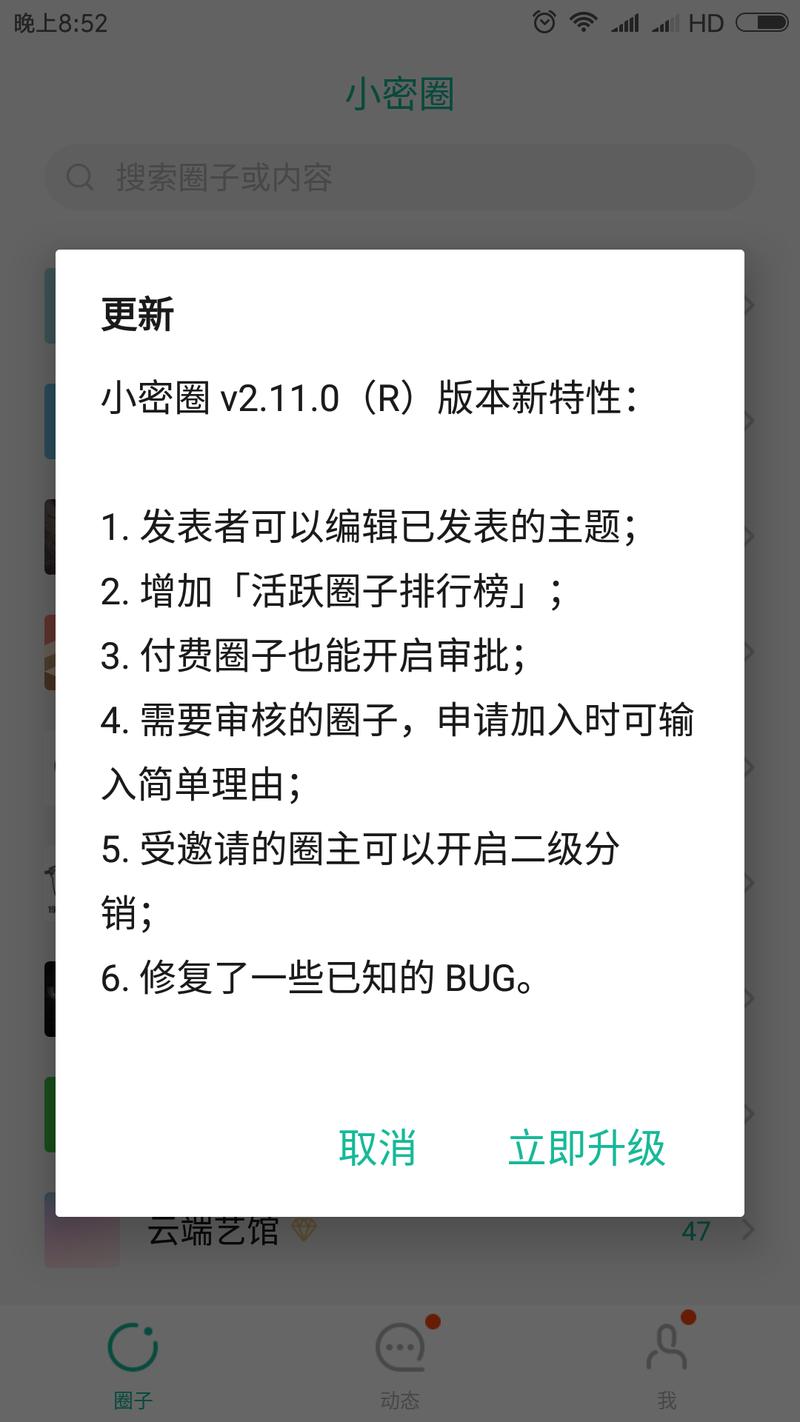Select the 圈子 tab icon at bottom

pyautogui.click(x=133, y=1348)
